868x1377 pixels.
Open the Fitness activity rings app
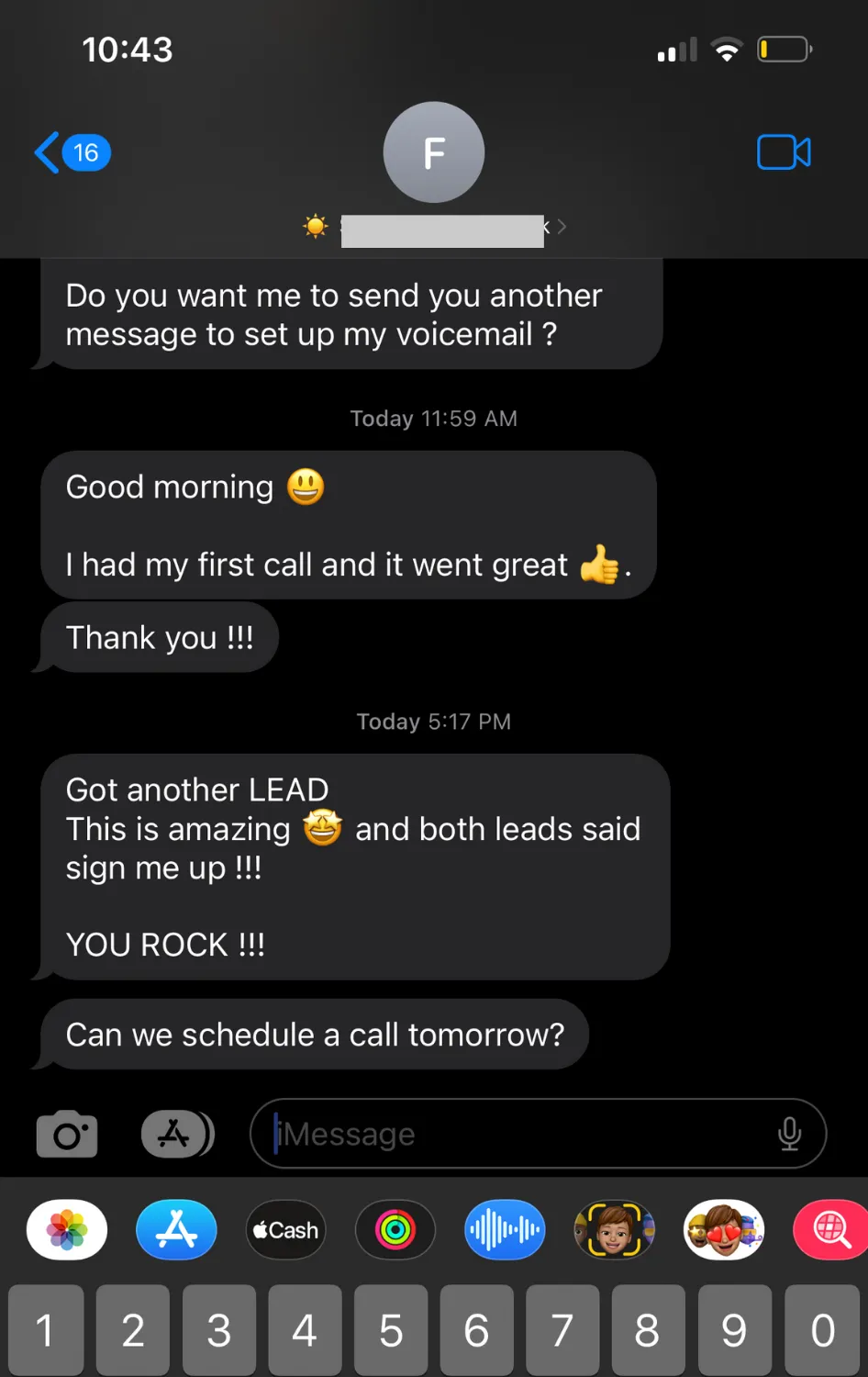[x=395, y=1230]
